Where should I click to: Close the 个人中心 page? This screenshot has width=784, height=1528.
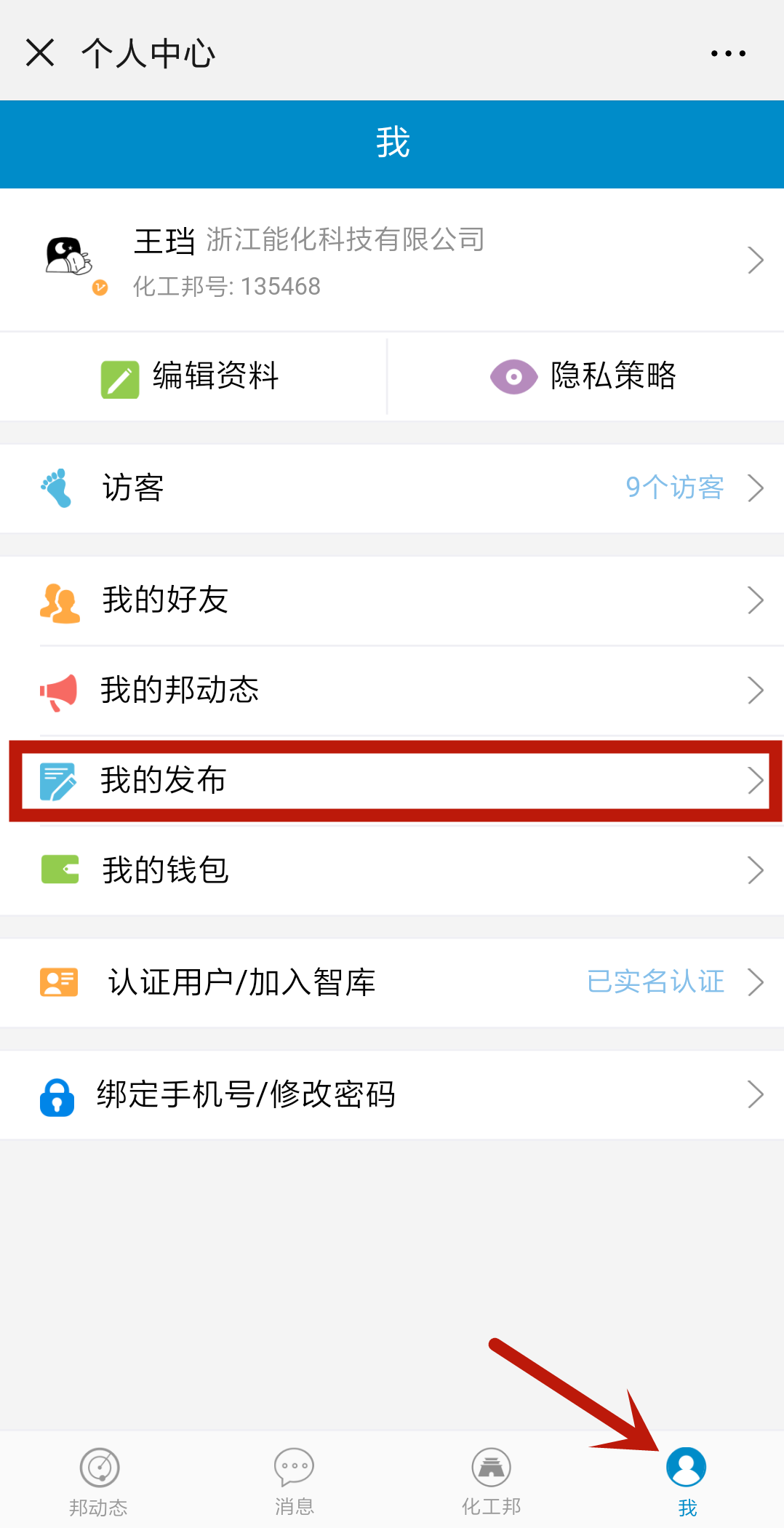pyautogui.click(x=40, y=53)
